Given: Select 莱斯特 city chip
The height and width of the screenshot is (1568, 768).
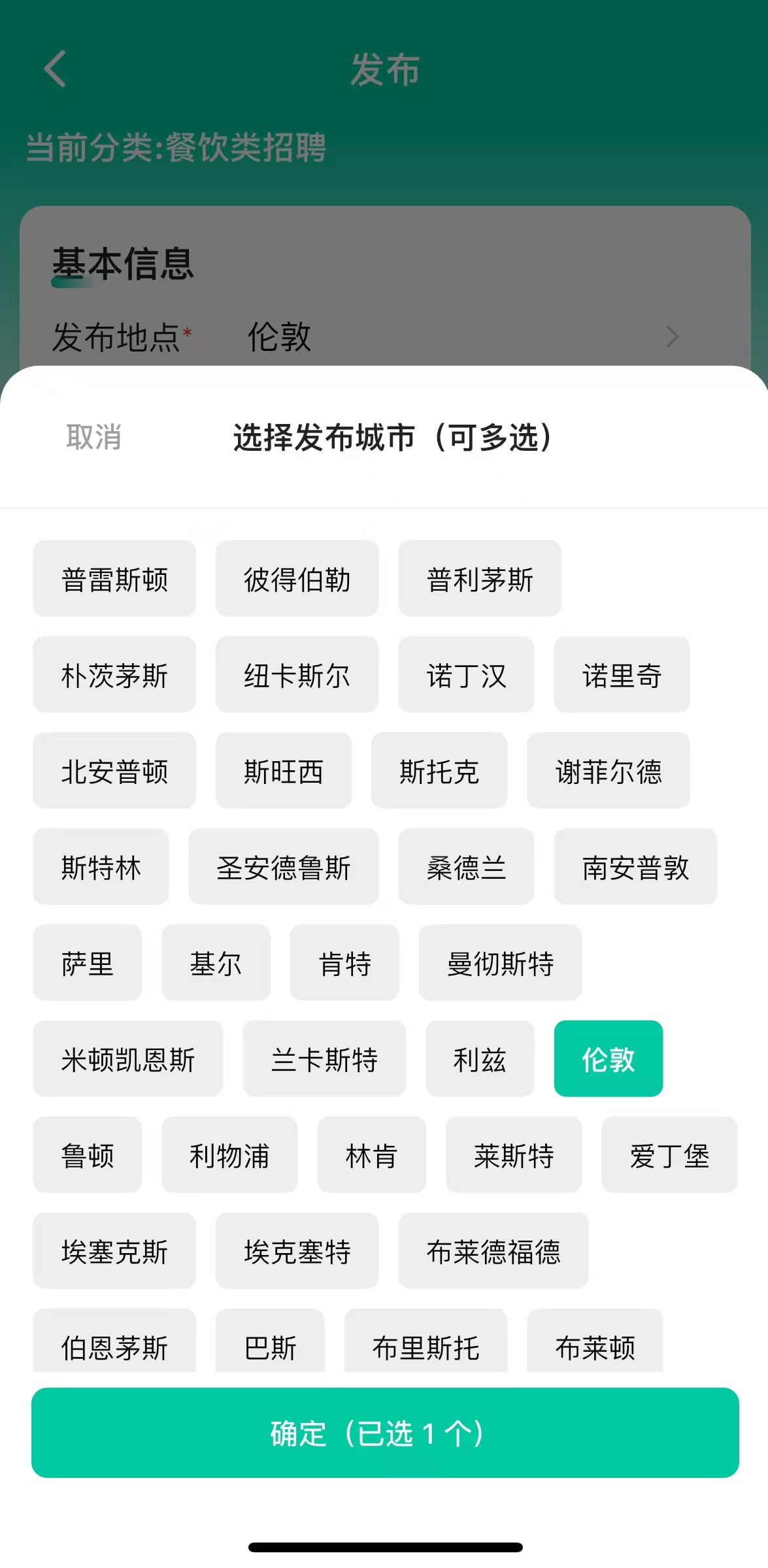Looking at the screenshot, I should coord(514,1154).
